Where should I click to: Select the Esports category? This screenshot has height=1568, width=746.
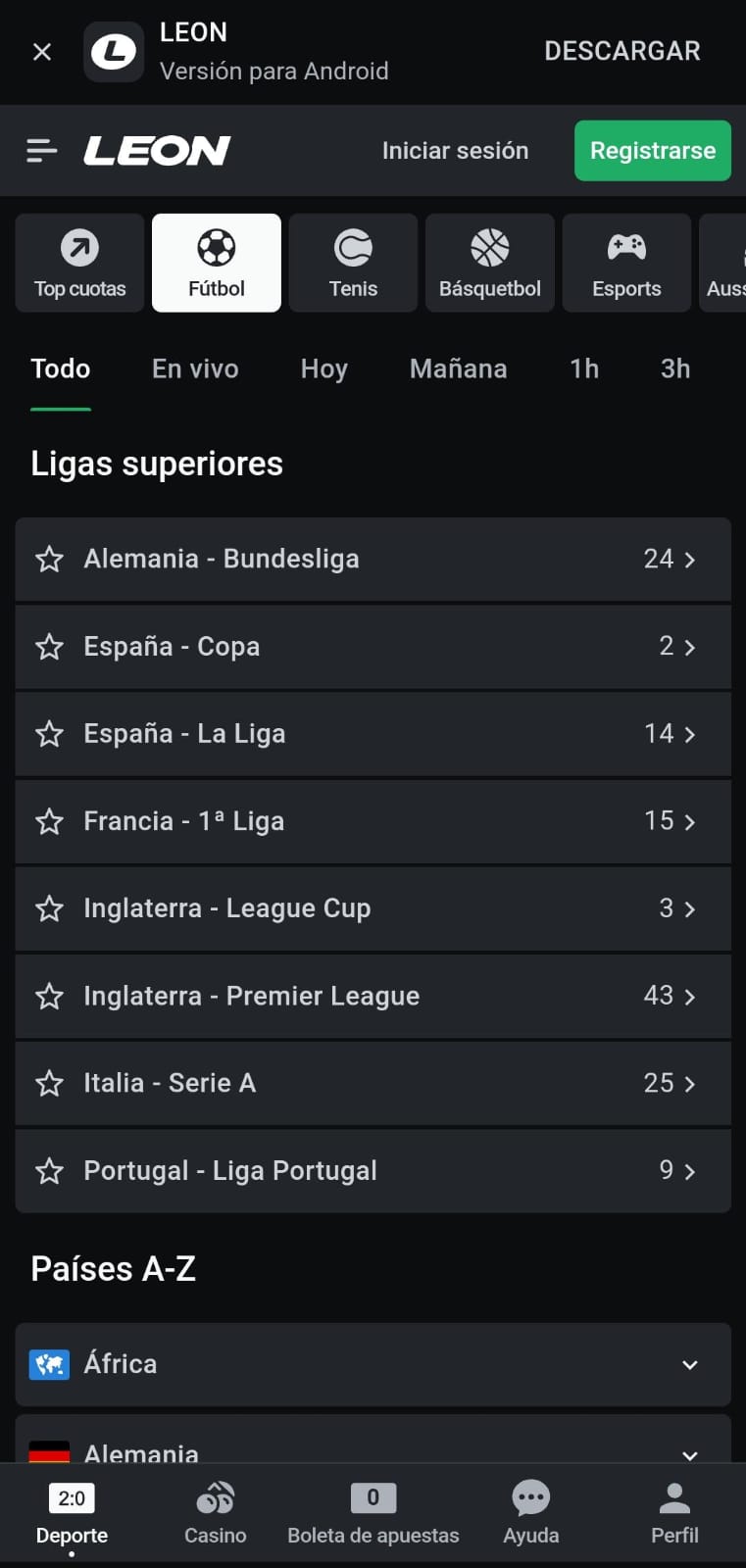(x=626, y=263)
